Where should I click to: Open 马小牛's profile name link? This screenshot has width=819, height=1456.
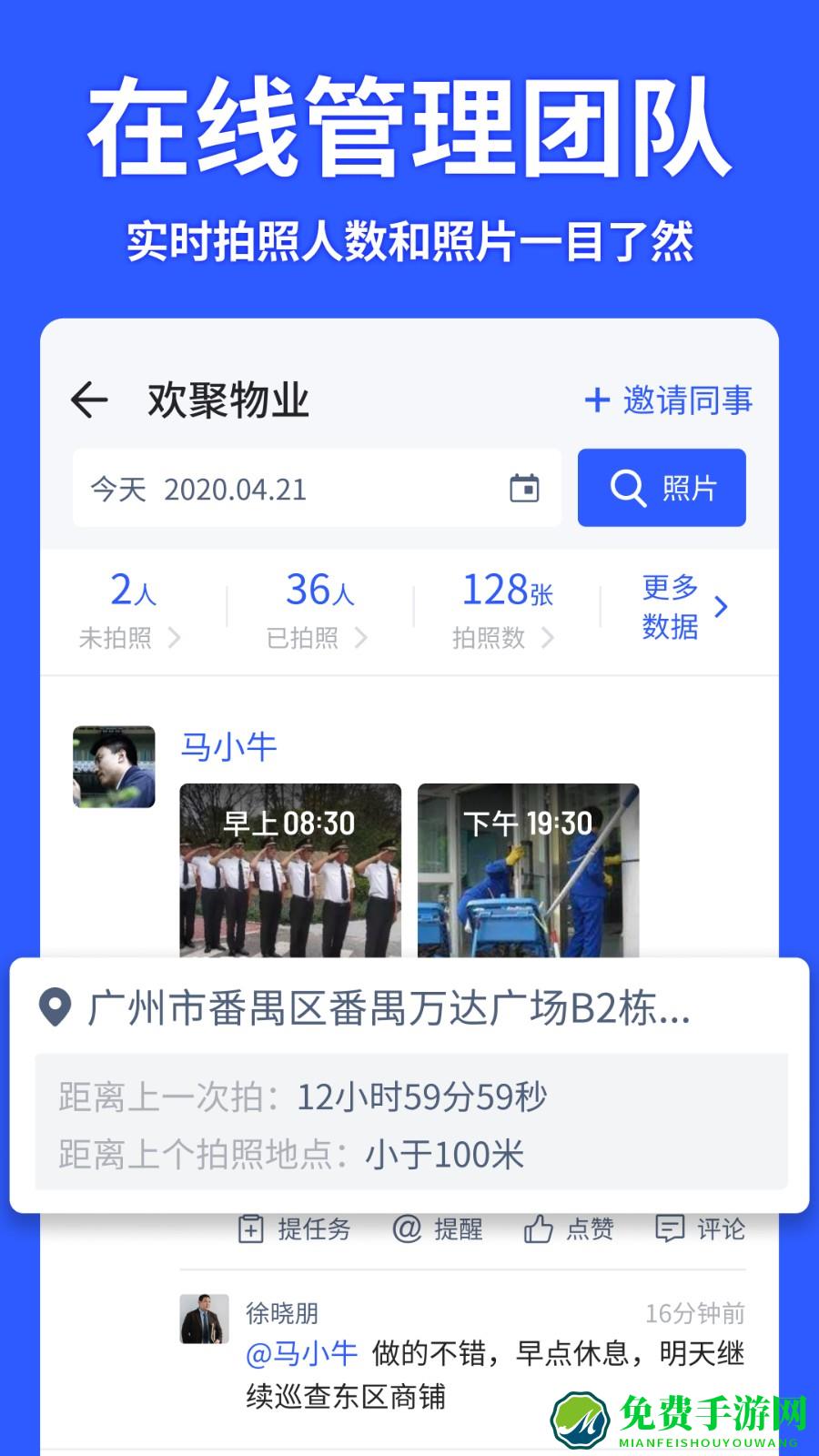pyautogui.click(x=227, y=746)
